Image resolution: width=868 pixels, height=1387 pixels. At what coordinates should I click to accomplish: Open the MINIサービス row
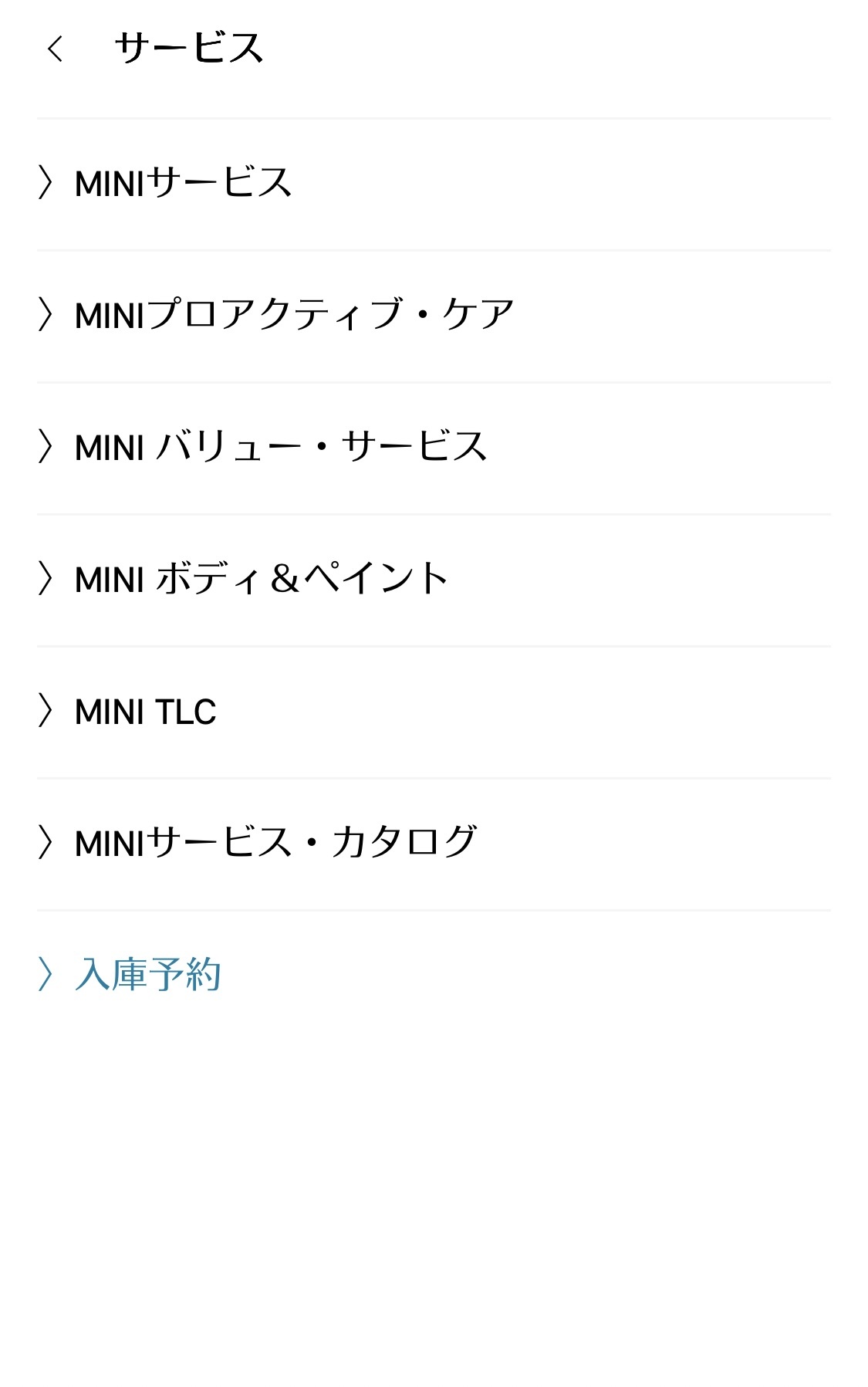click(184, 184)
